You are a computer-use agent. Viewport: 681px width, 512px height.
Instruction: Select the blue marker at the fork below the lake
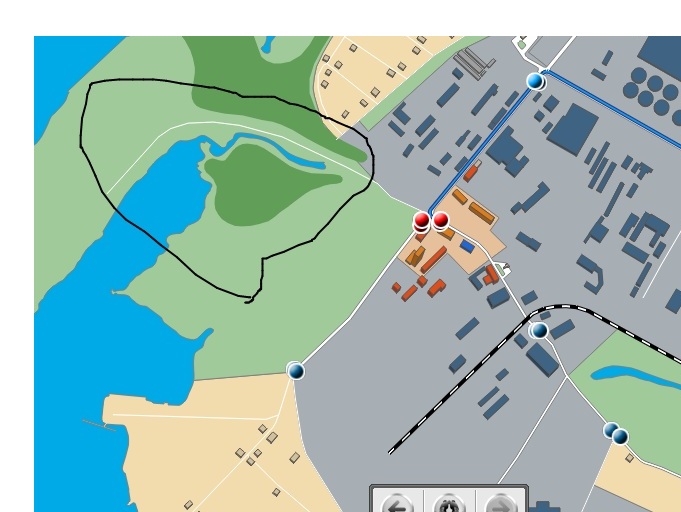click(x=295, y=371)
